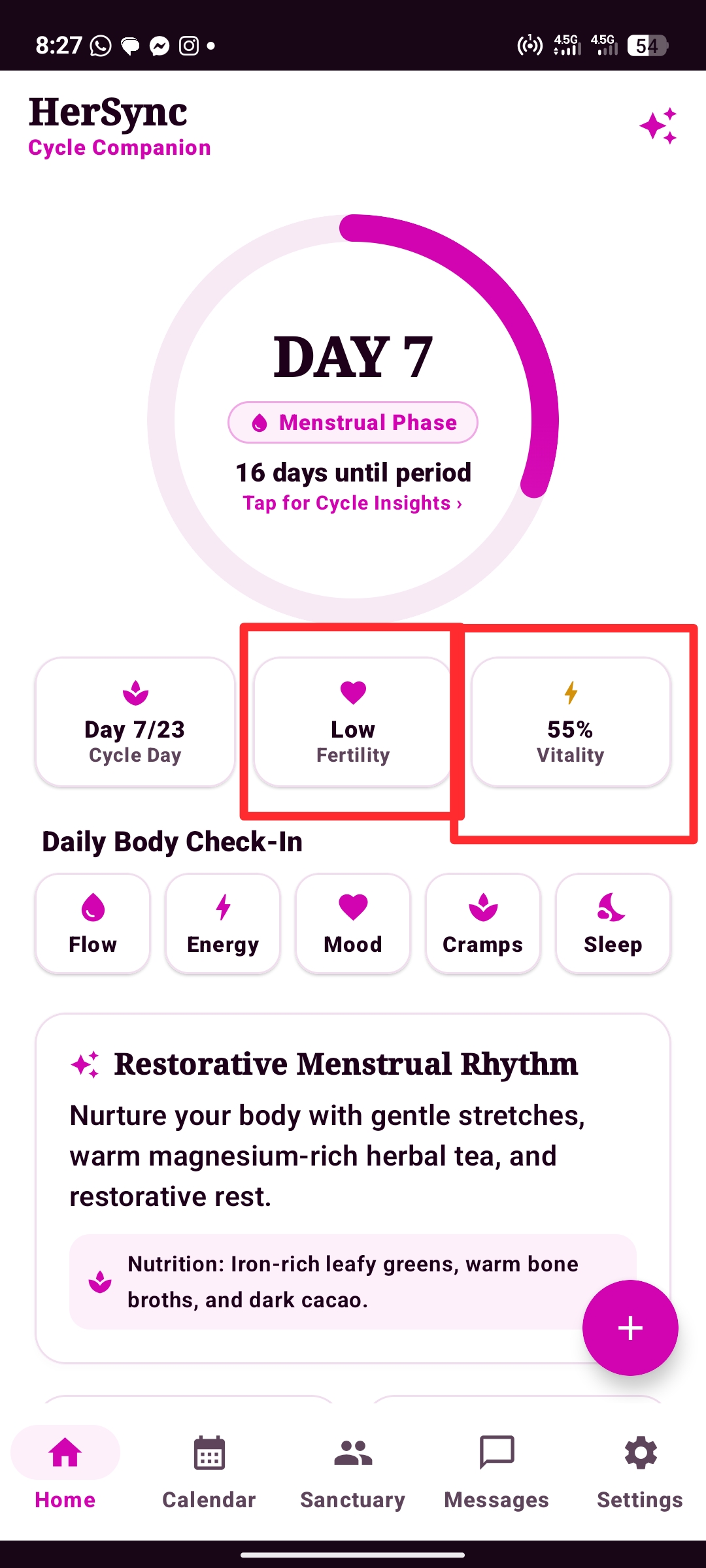Log Mood in the daily check-in

pyautogui.click(x=353, y=924)
